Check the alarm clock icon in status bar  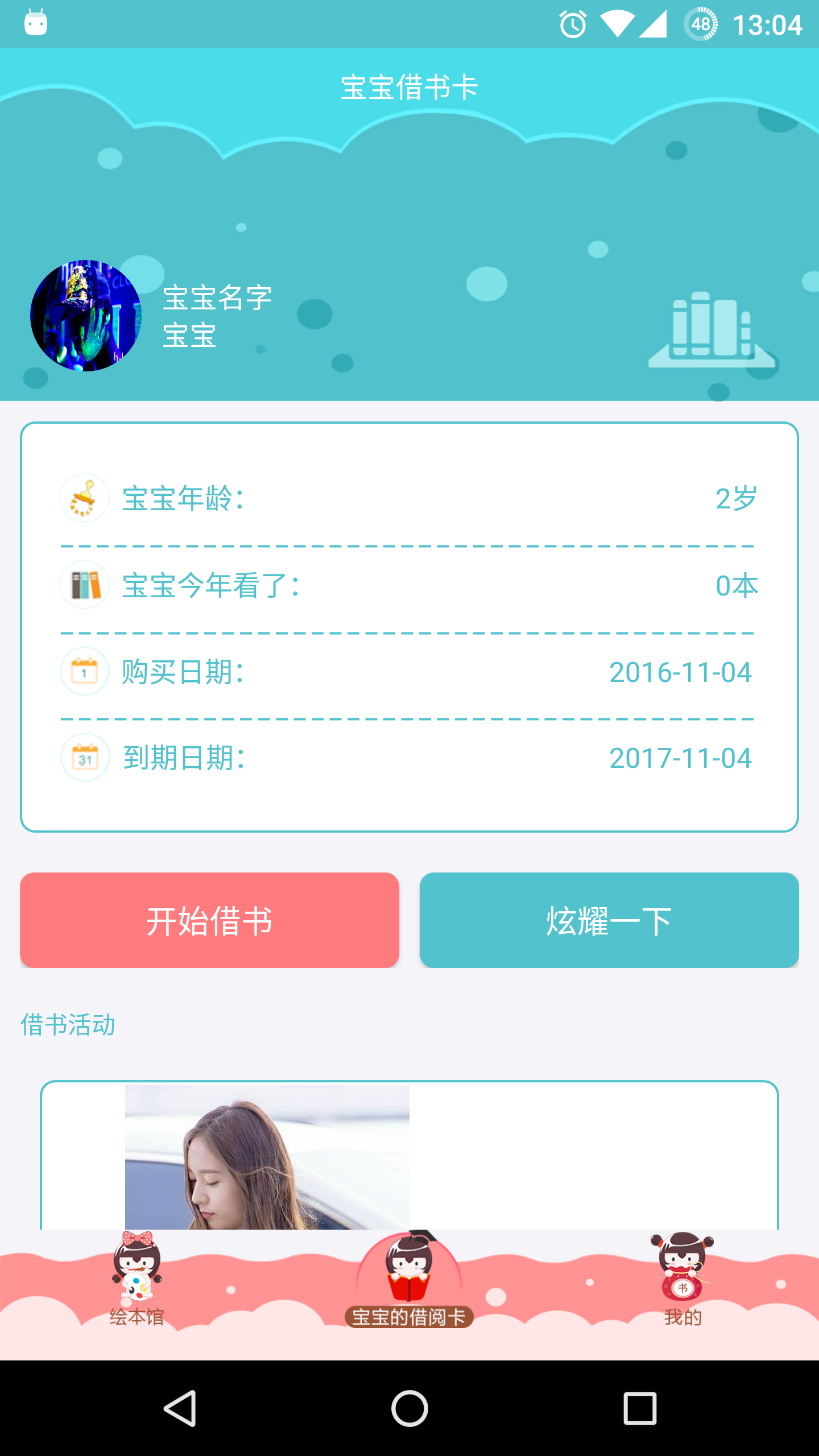point(573,24)
